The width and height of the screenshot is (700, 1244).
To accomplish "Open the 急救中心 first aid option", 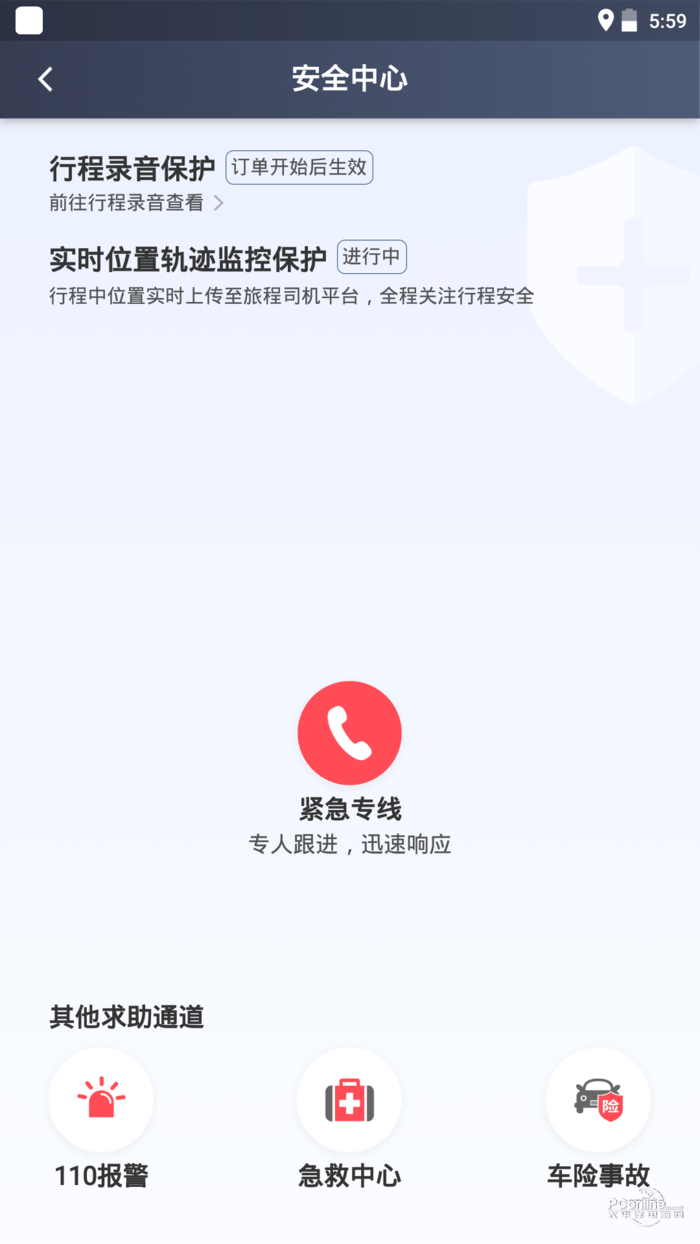I will (349, 1100).
